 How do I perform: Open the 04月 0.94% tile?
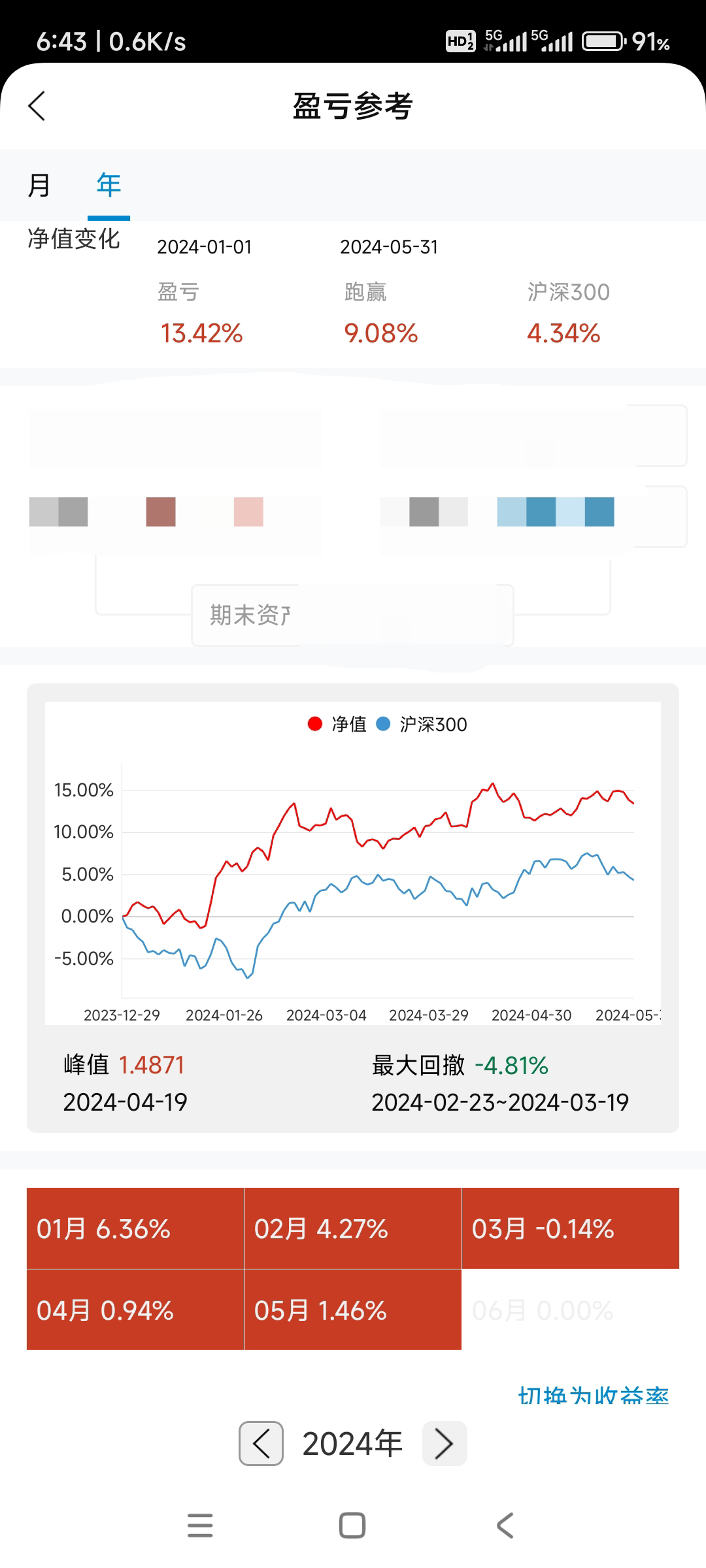[x=135, y=1310]
